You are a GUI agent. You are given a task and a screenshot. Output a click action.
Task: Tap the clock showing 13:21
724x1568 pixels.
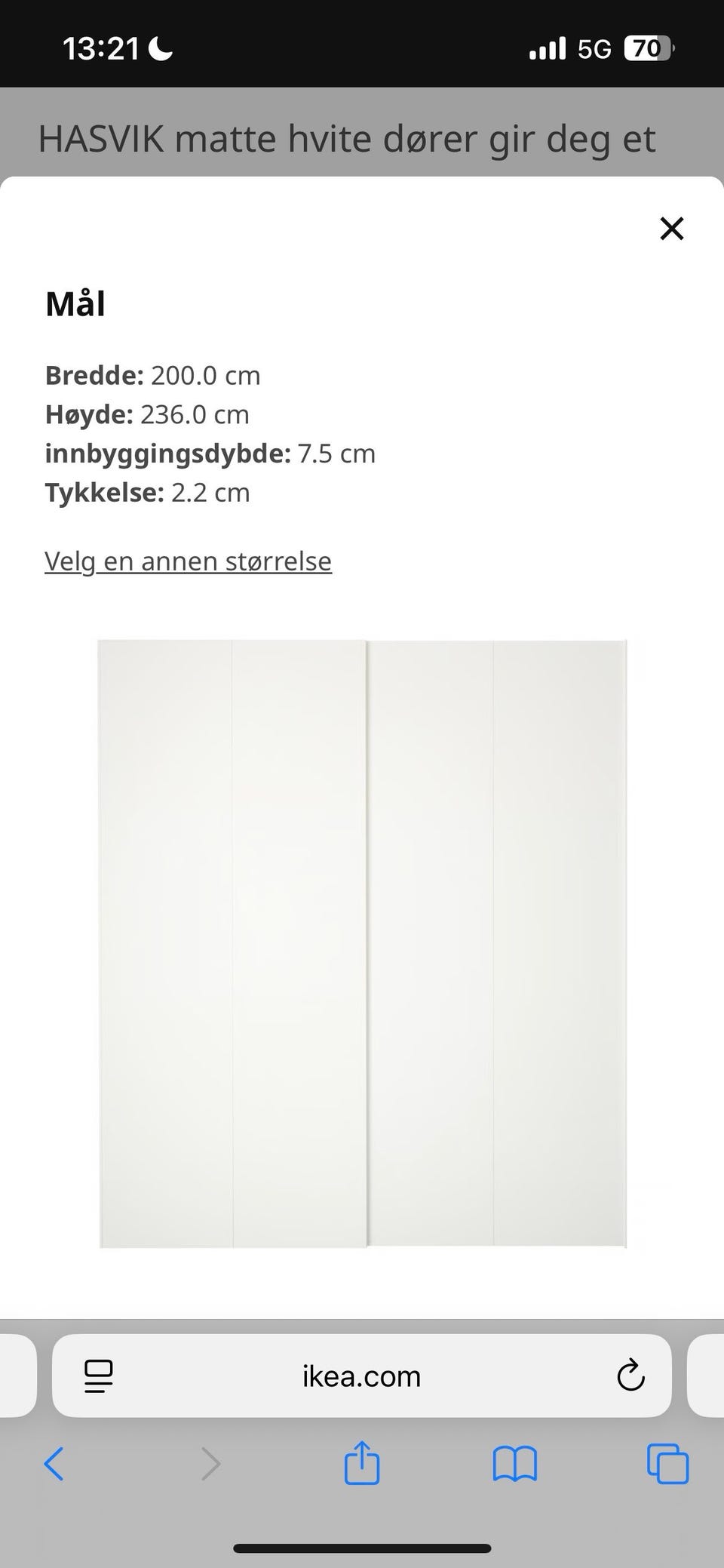pos(102,48)
